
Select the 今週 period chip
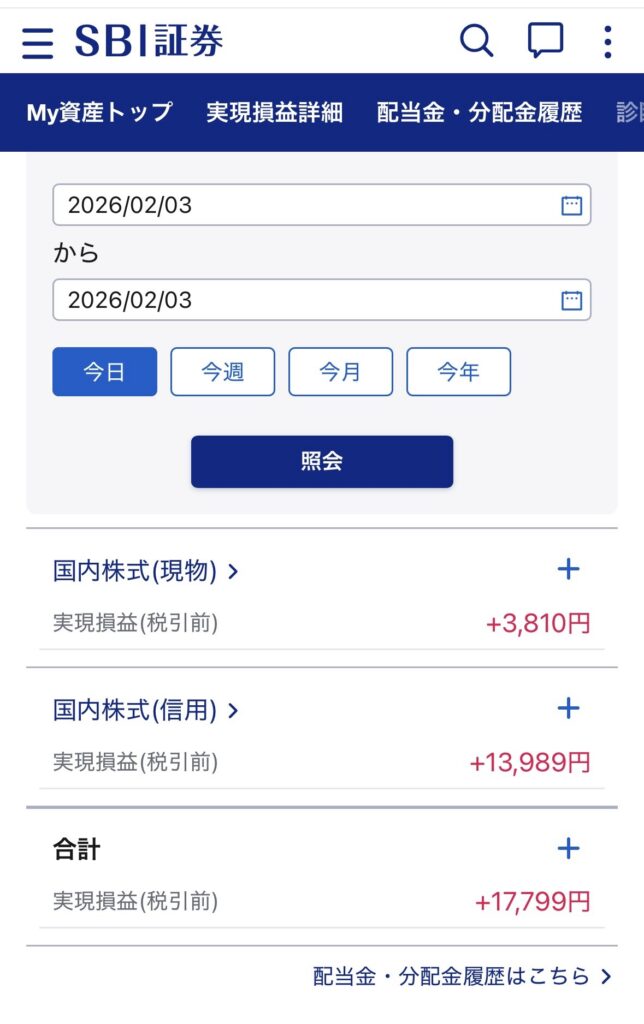222,372
